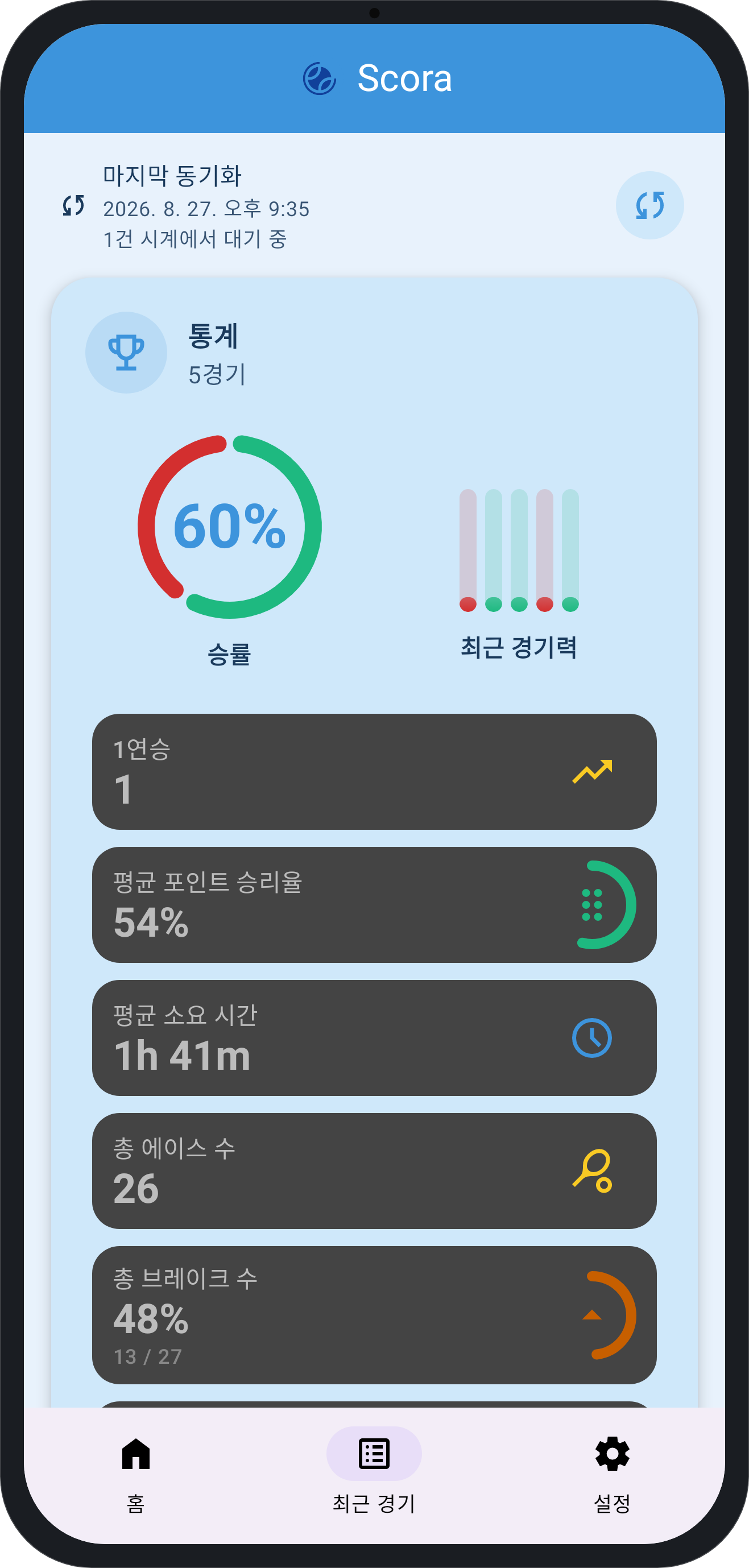Open the 총 브레이크 수 card
This screenshot has height=1568, width=749.
click(x=374, y=1315)
